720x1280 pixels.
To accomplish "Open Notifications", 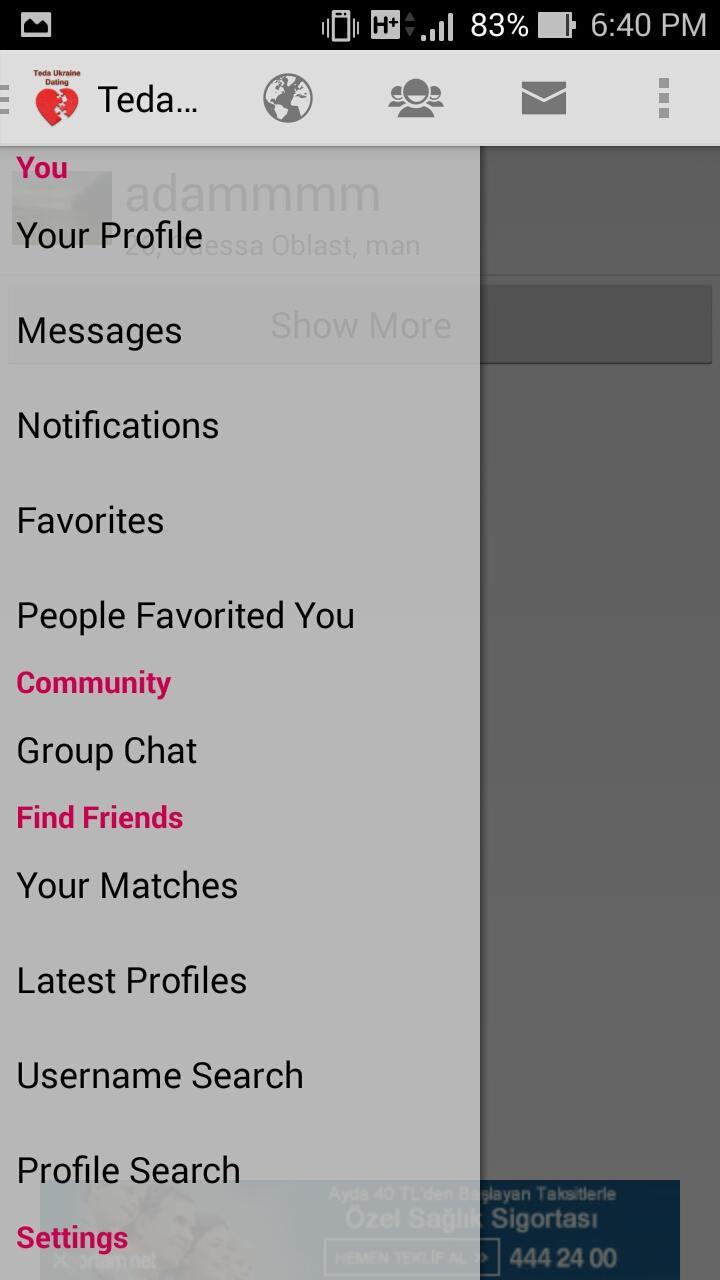I will (x=118, y=425).
